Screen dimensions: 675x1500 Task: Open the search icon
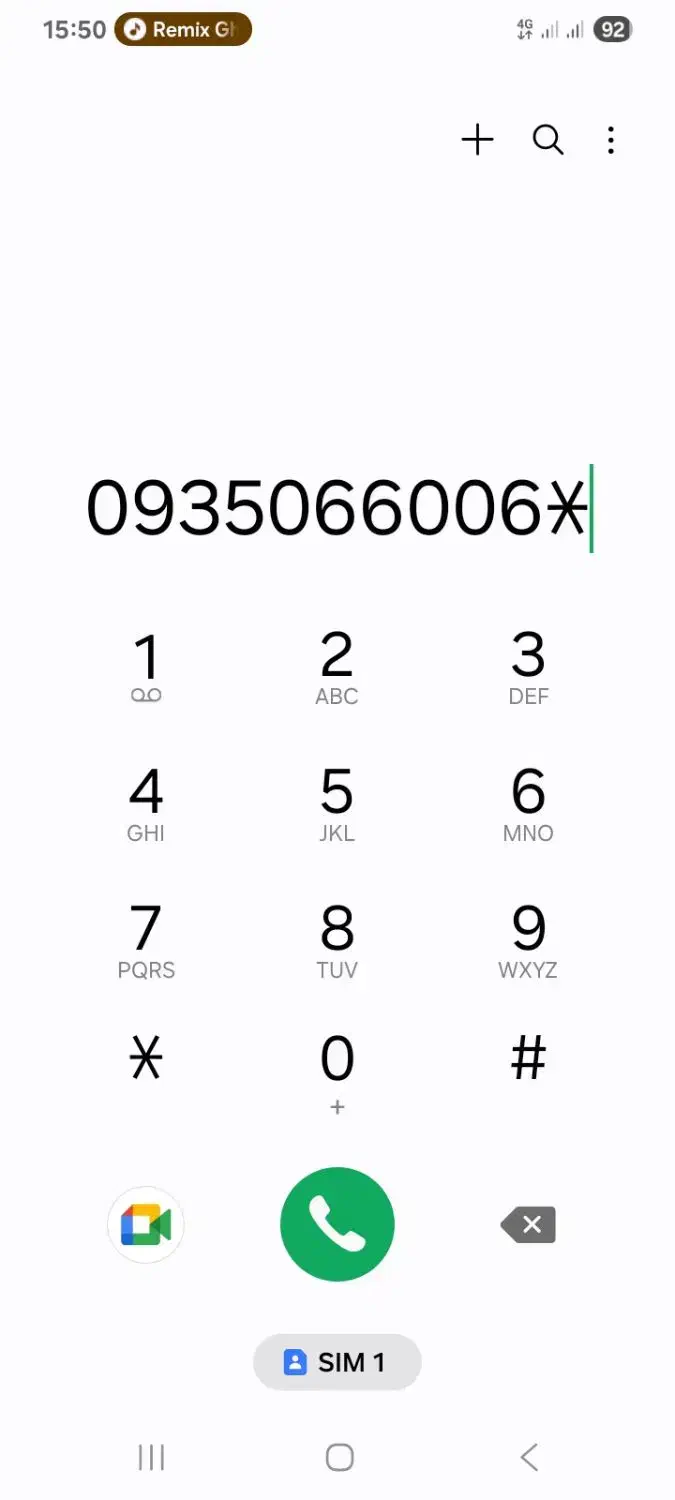pos(548,140)
